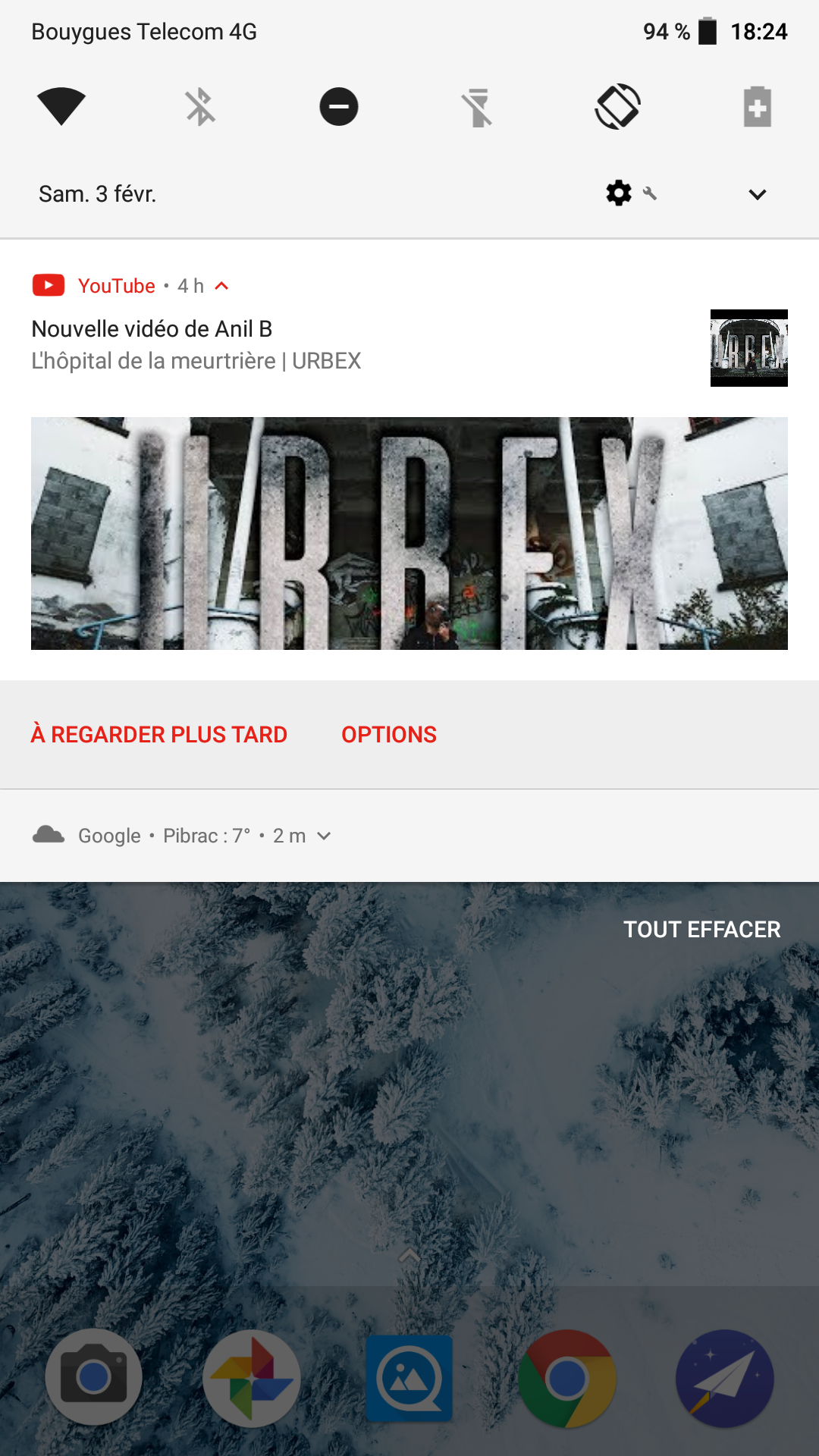This screenshot has height=1456, width=819.
Task: Open system settings gear
Action: (619, 193)
